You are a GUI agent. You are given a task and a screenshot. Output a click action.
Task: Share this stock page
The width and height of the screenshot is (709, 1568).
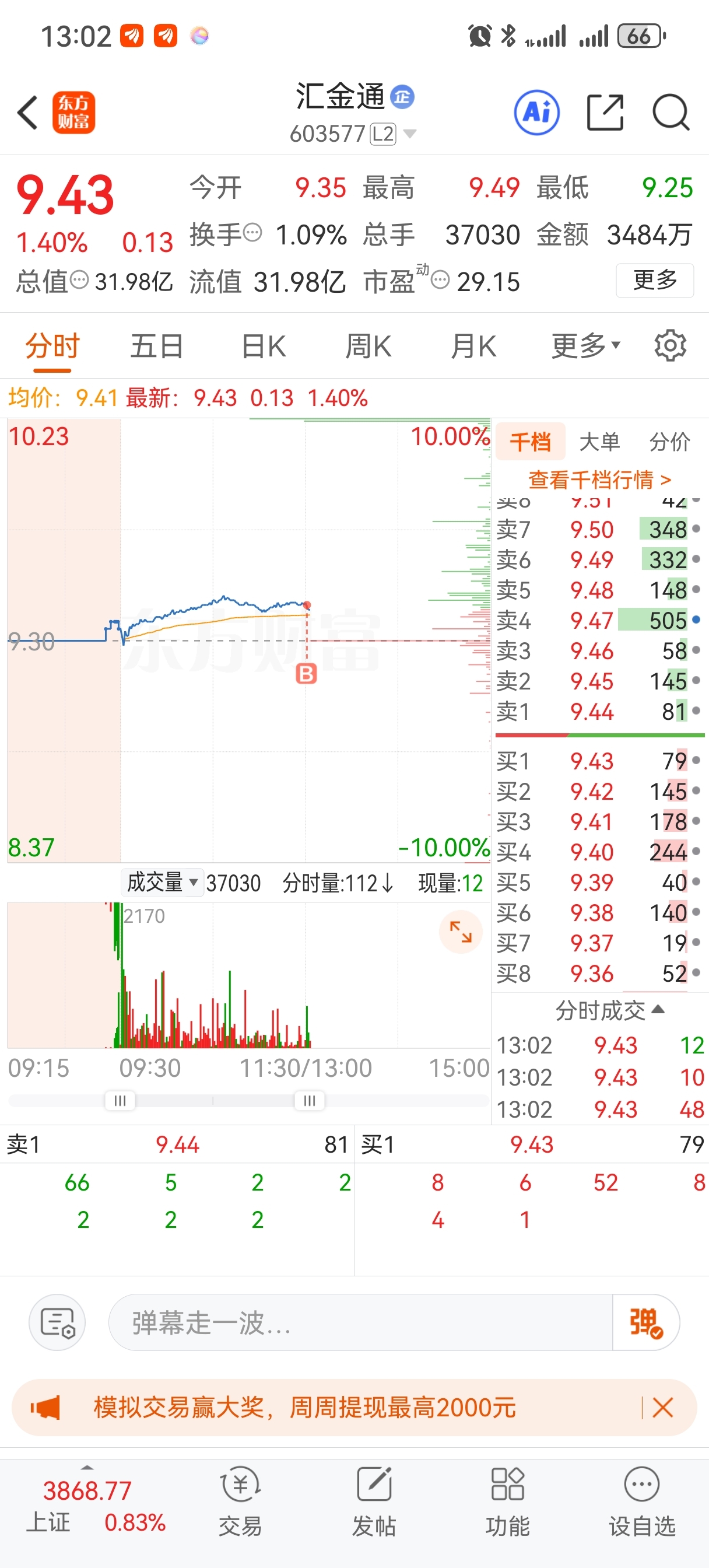pyautogui.click(x=605, y=113)
